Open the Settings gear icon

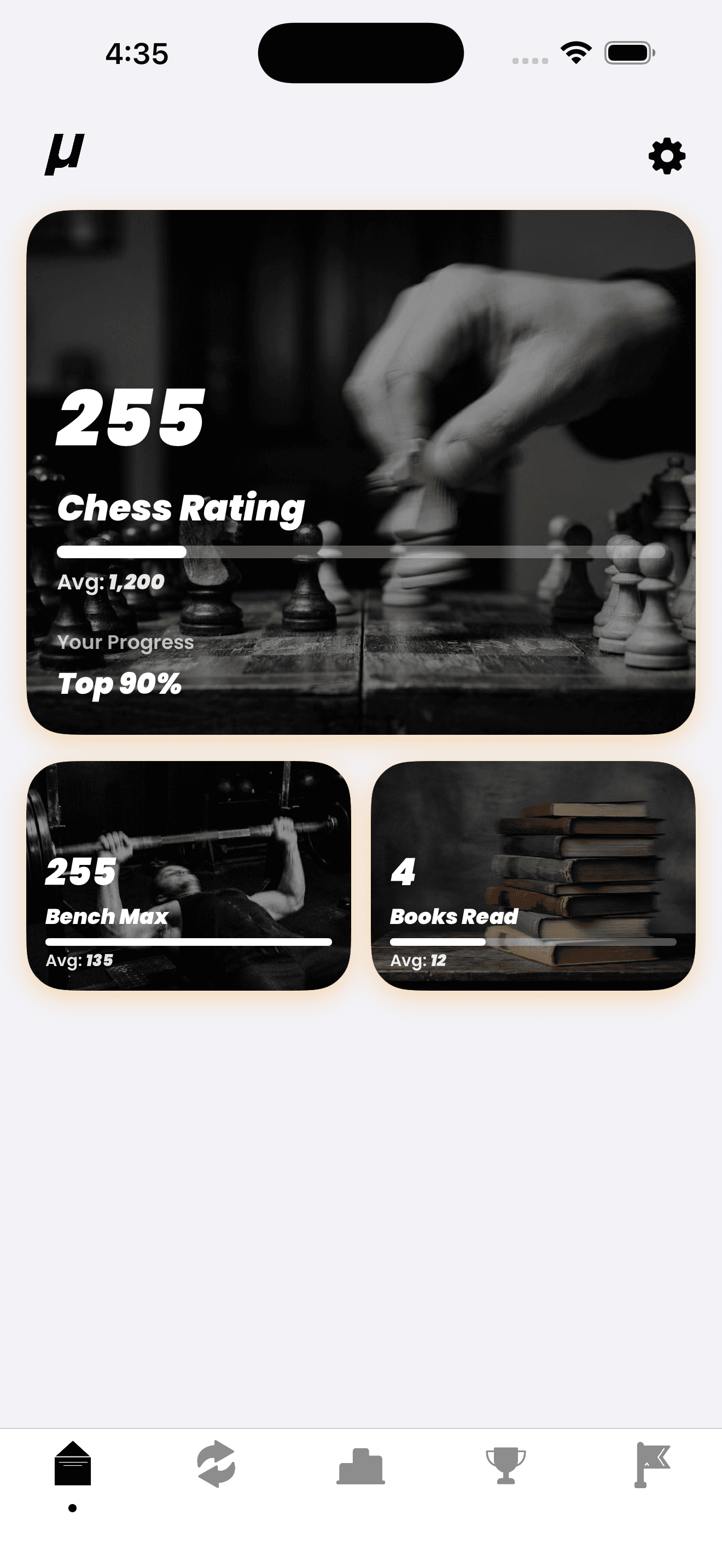pos(667,156)
